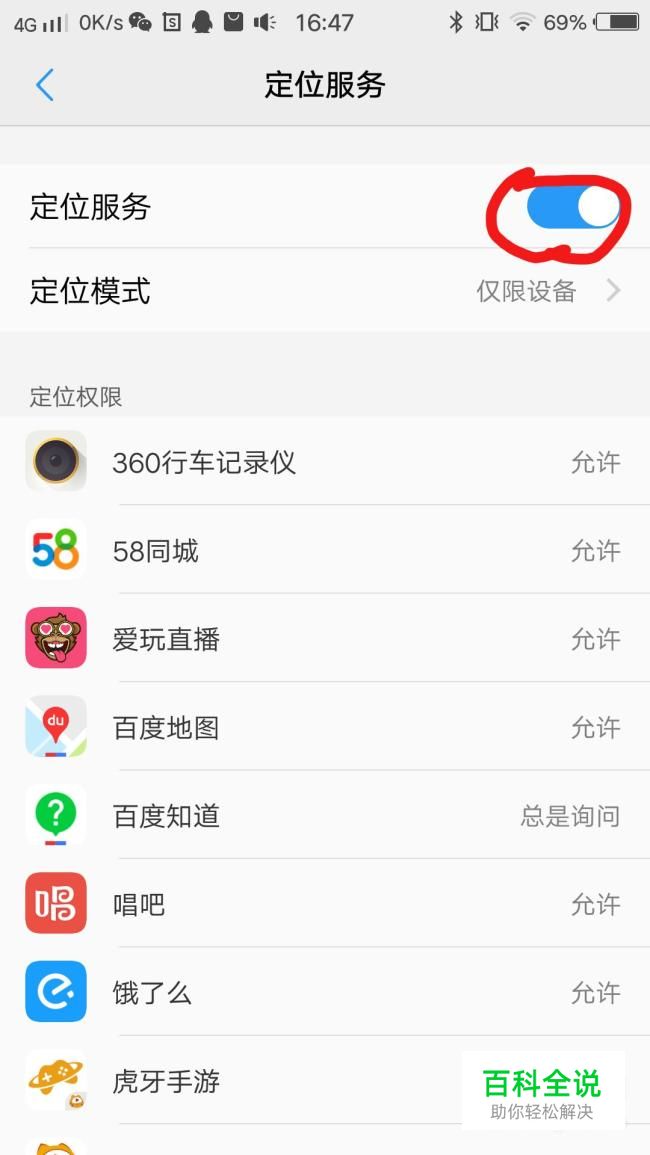Open the 唱吧 permission row
The width and height of the screenshot is (650, 1155).
(325, 903)
